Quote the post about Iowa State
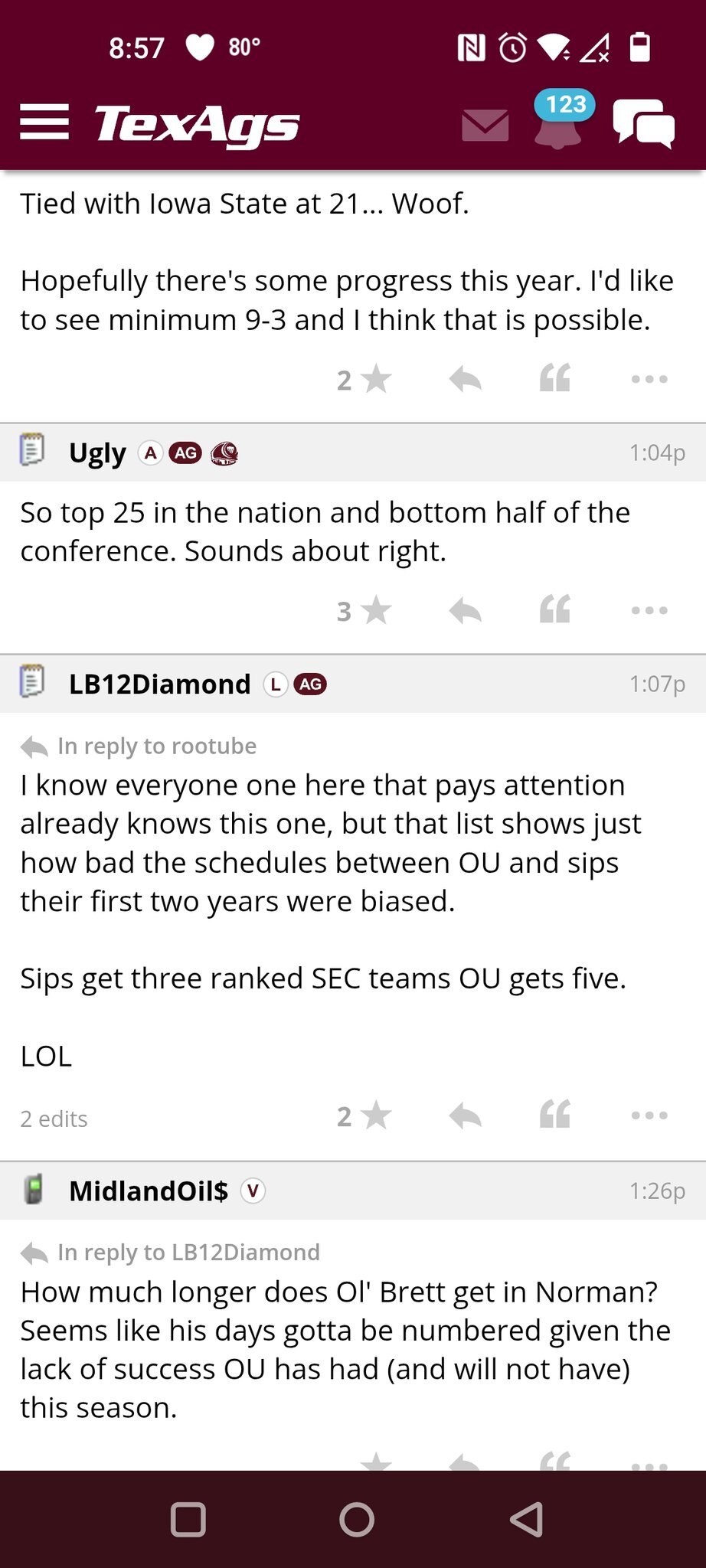Image resolution: width=706 pixels, height=1568 pixels. (555, 378)
